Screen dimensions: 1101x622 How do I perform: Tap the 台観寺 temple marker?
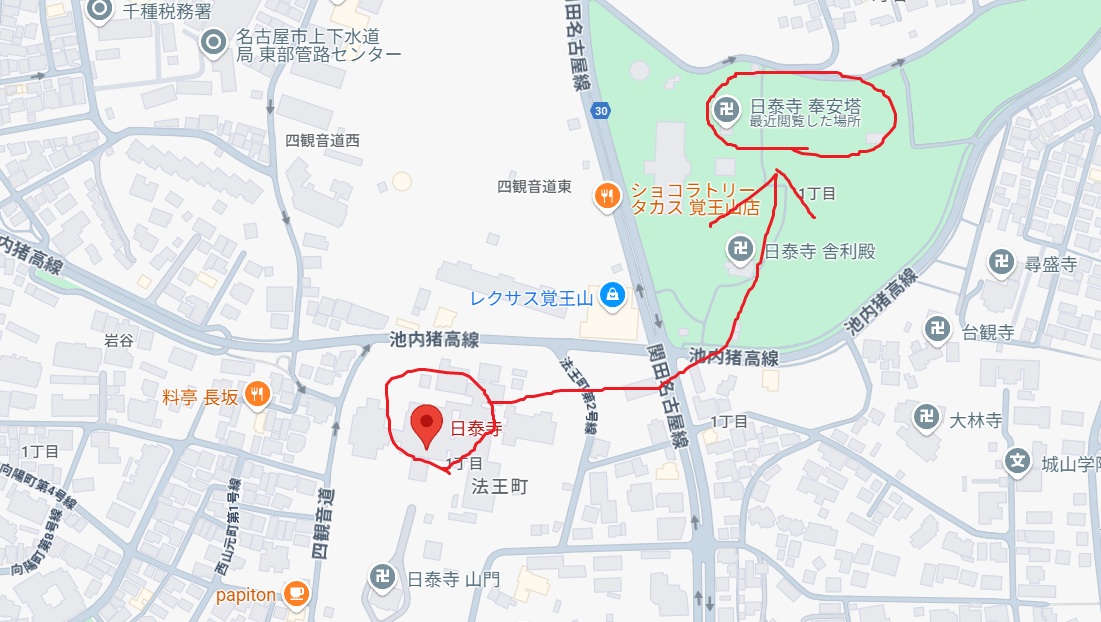(937, 329)
